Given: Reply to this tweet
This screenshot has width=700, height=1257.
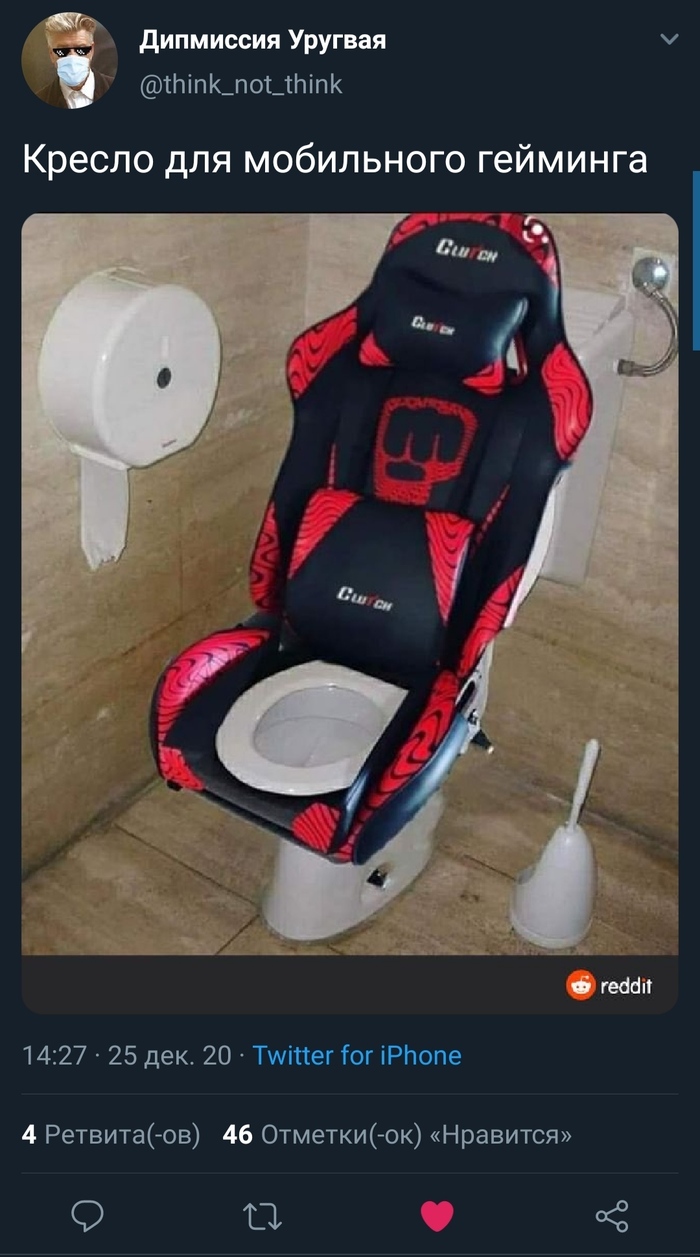Looking at the screenshot, I should [88, 1215].
